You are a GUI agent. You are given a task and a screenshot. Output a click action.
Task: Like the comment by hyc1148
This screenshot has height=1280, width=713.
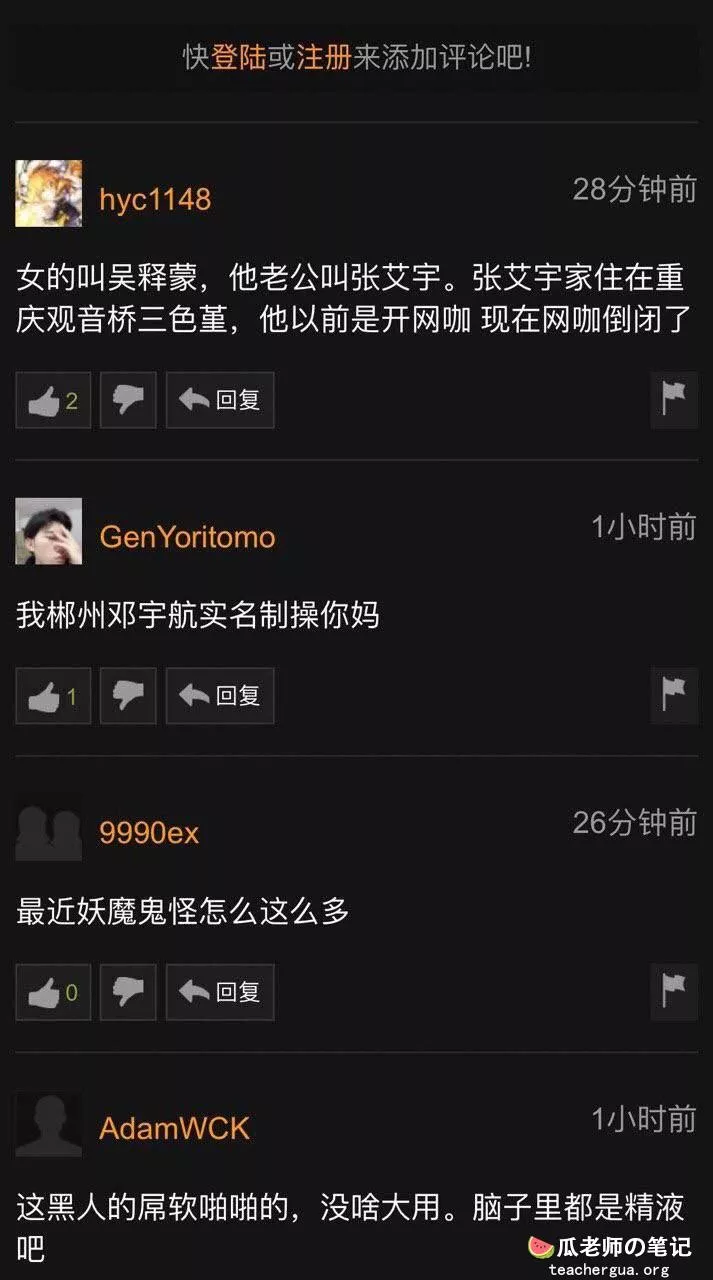[x=53, y=401]
